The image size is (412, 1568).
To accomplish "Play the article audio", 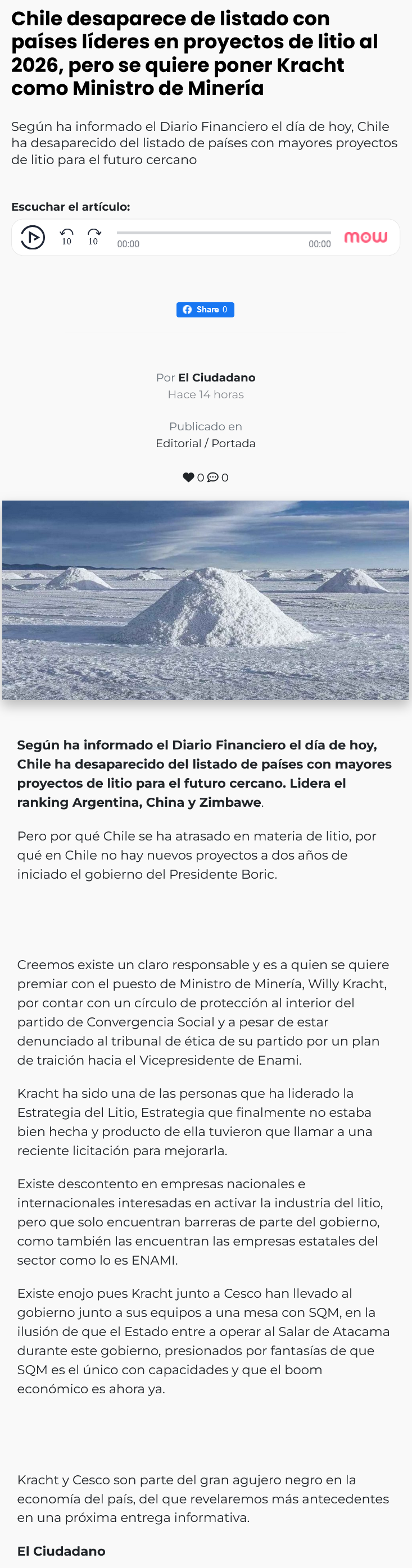I will pos(33,238).
